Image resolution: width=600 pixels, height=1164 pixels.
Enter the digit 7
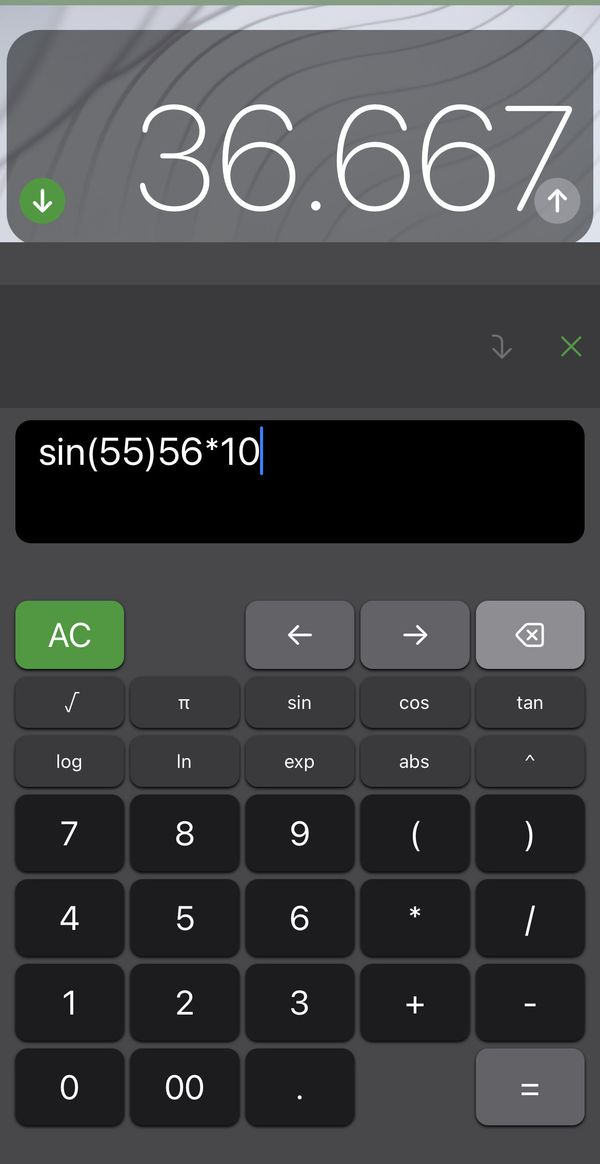[x=70, y=834]
